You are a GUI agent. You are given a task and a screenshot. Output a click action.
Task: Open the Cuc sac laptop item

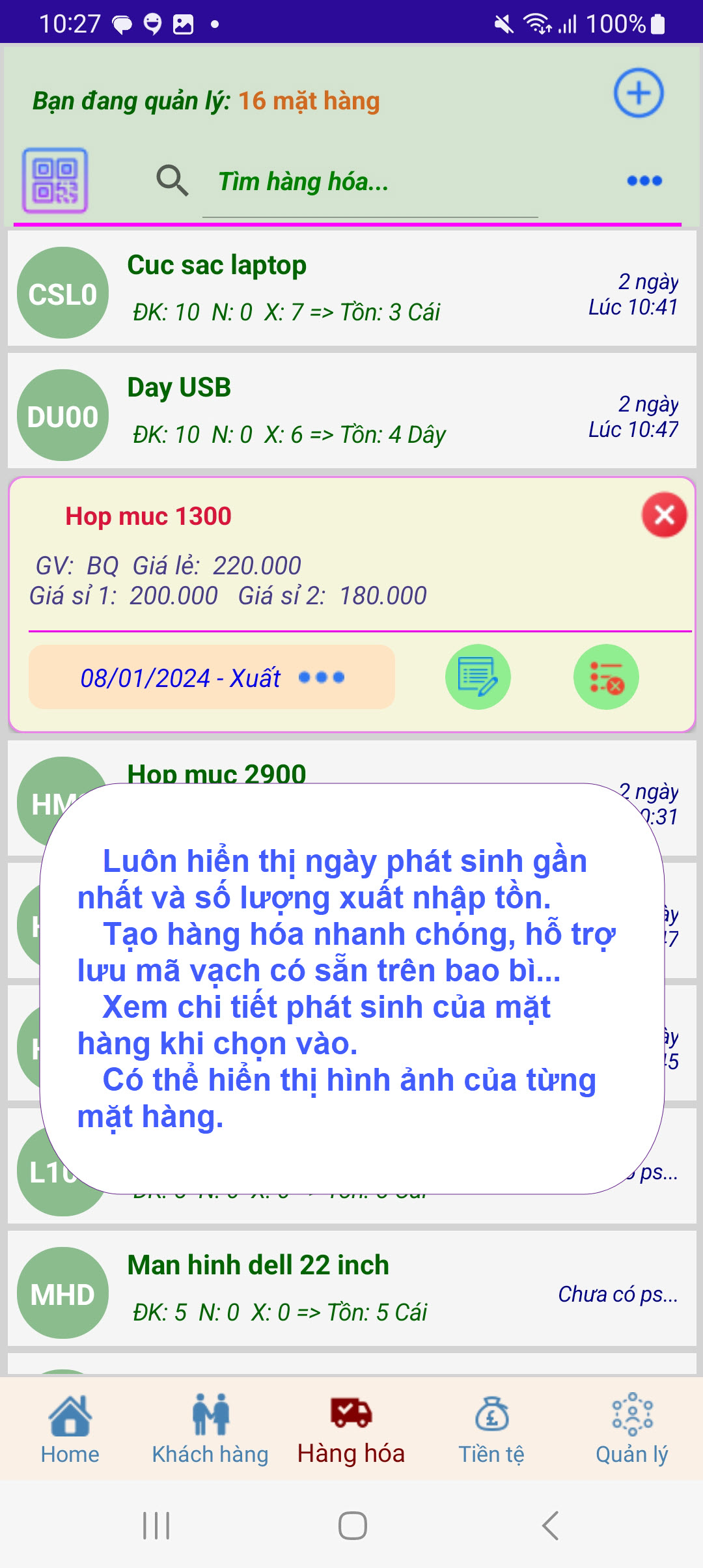351,288
